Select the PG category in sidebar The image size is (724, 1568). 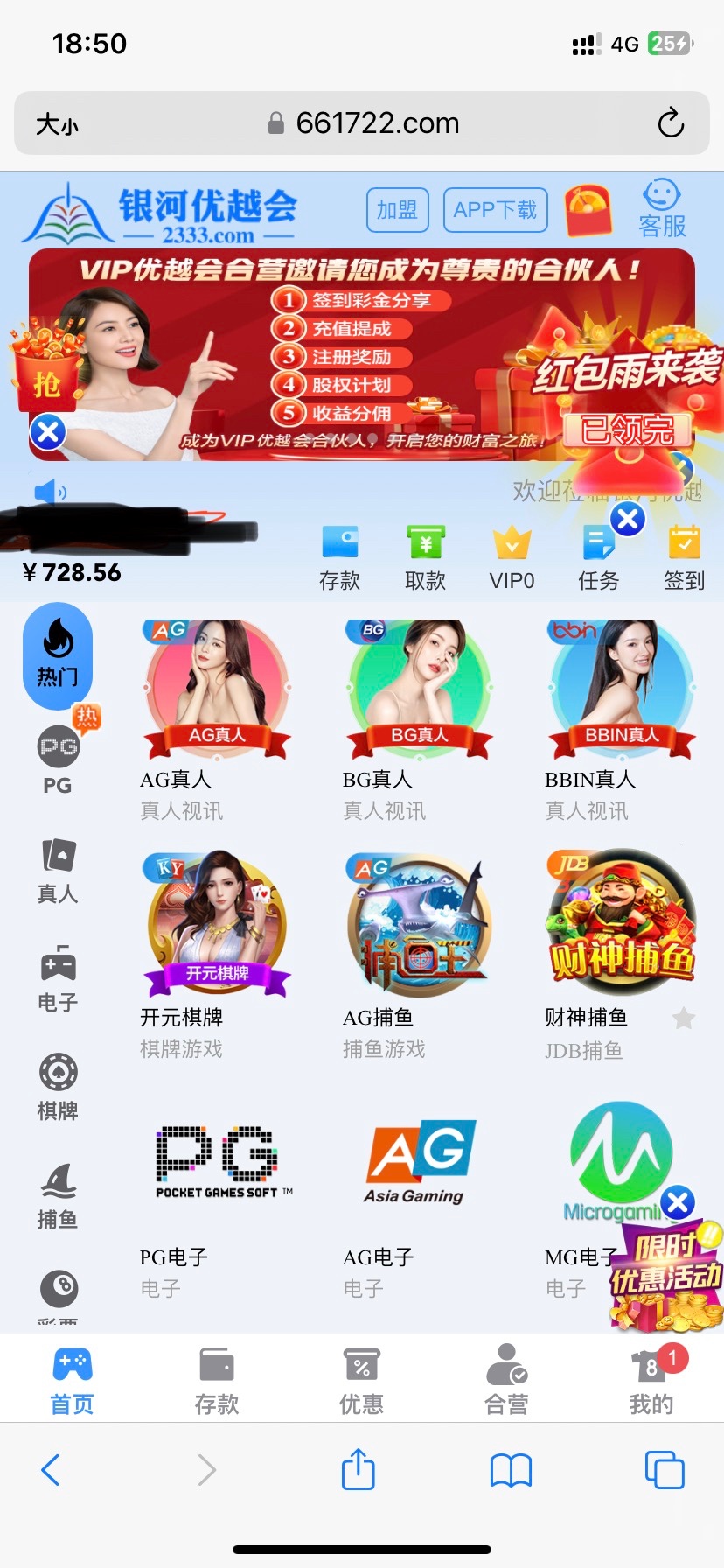[x=58, y=759]
